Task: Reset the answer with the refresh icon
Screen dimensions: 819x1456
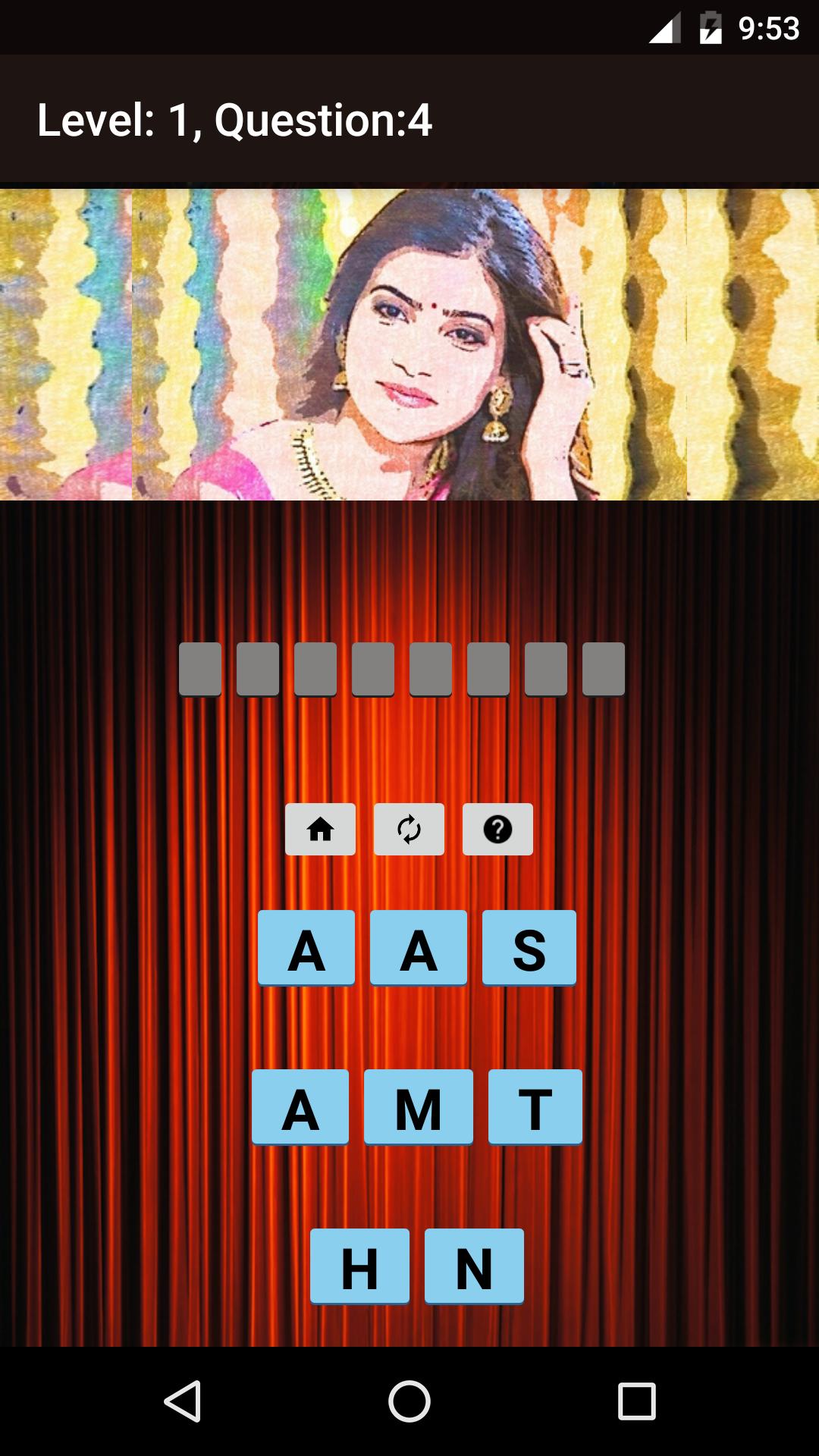Action: click(409, 829)
